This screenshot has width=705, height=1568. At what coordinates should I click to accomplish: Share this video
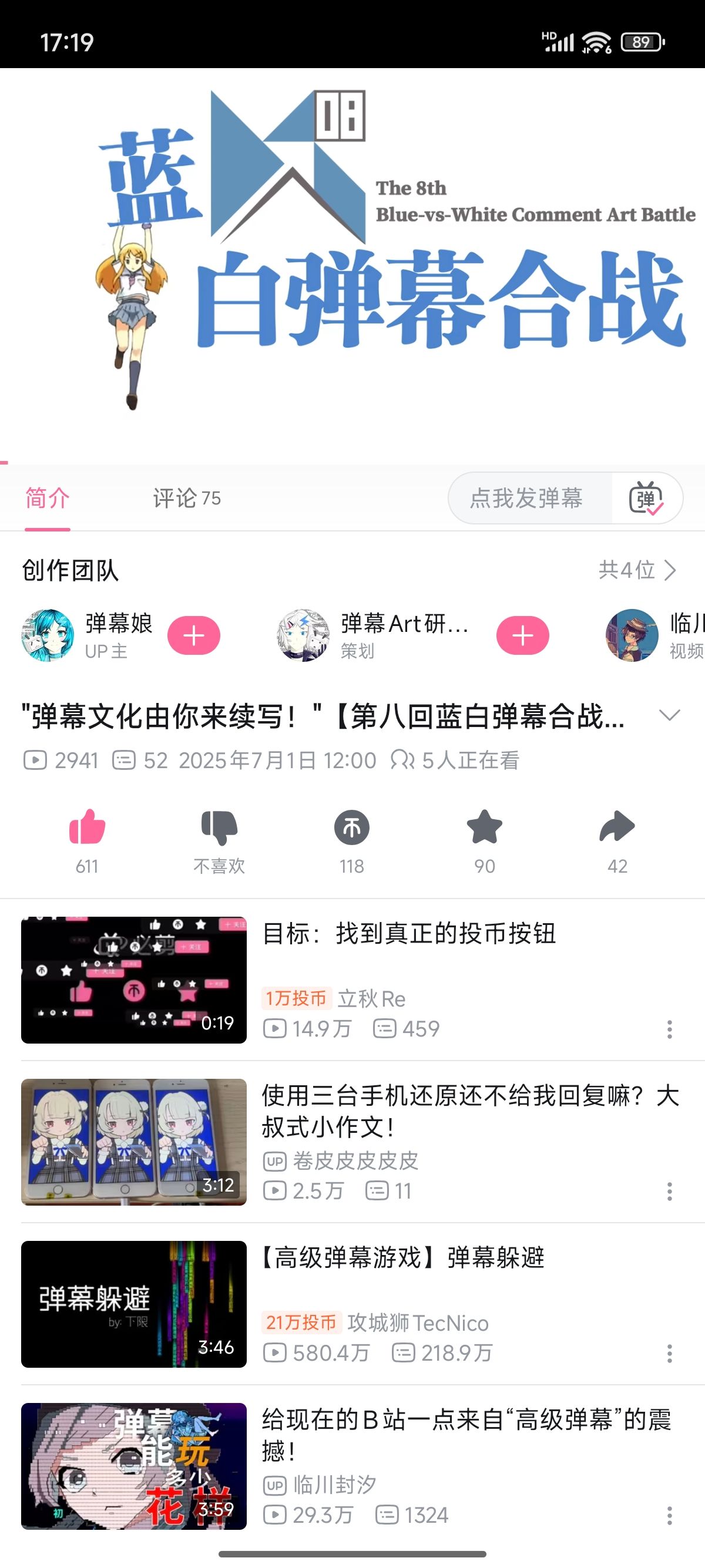click(x=617, y=828)
